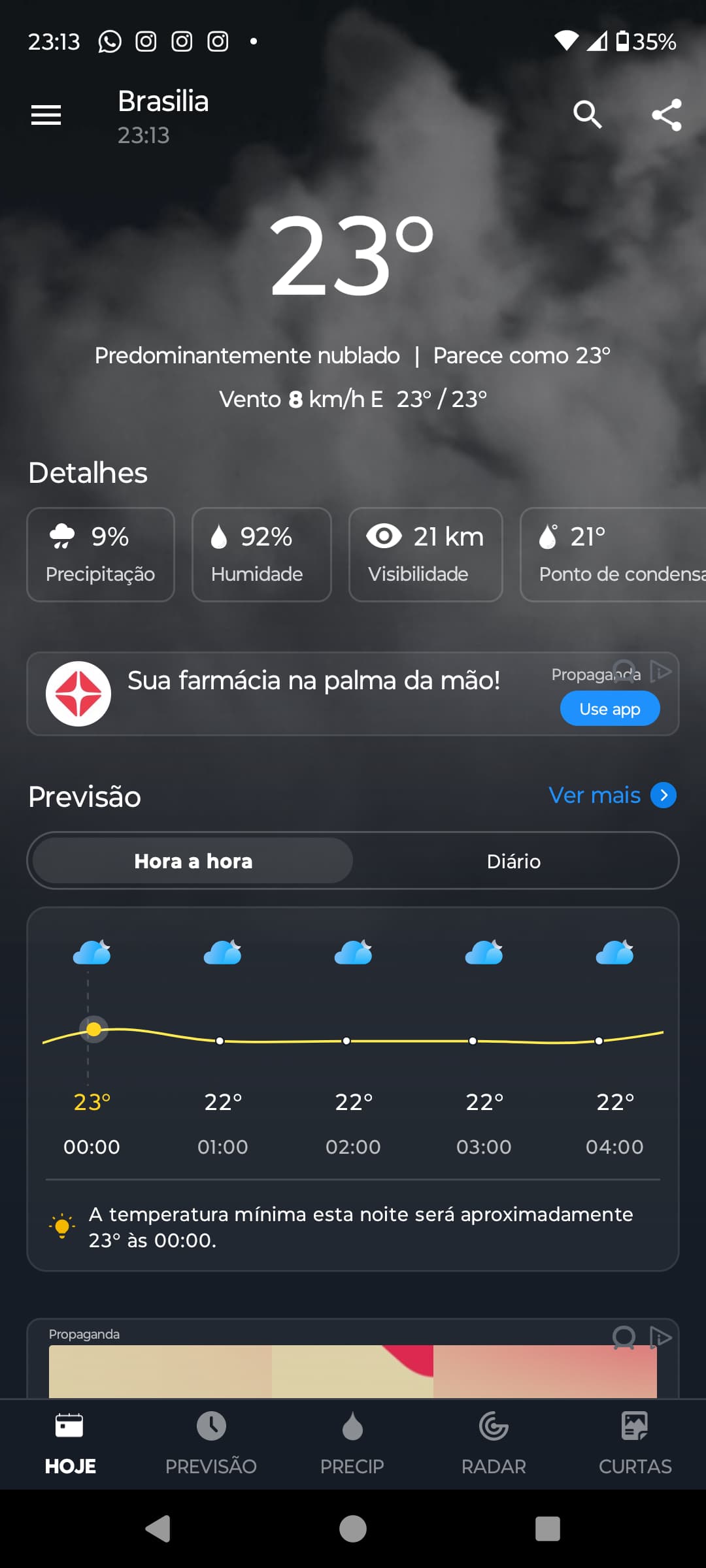Tap the Use app ad button
Screen dimensions: 706x1568
pos(610,709)
